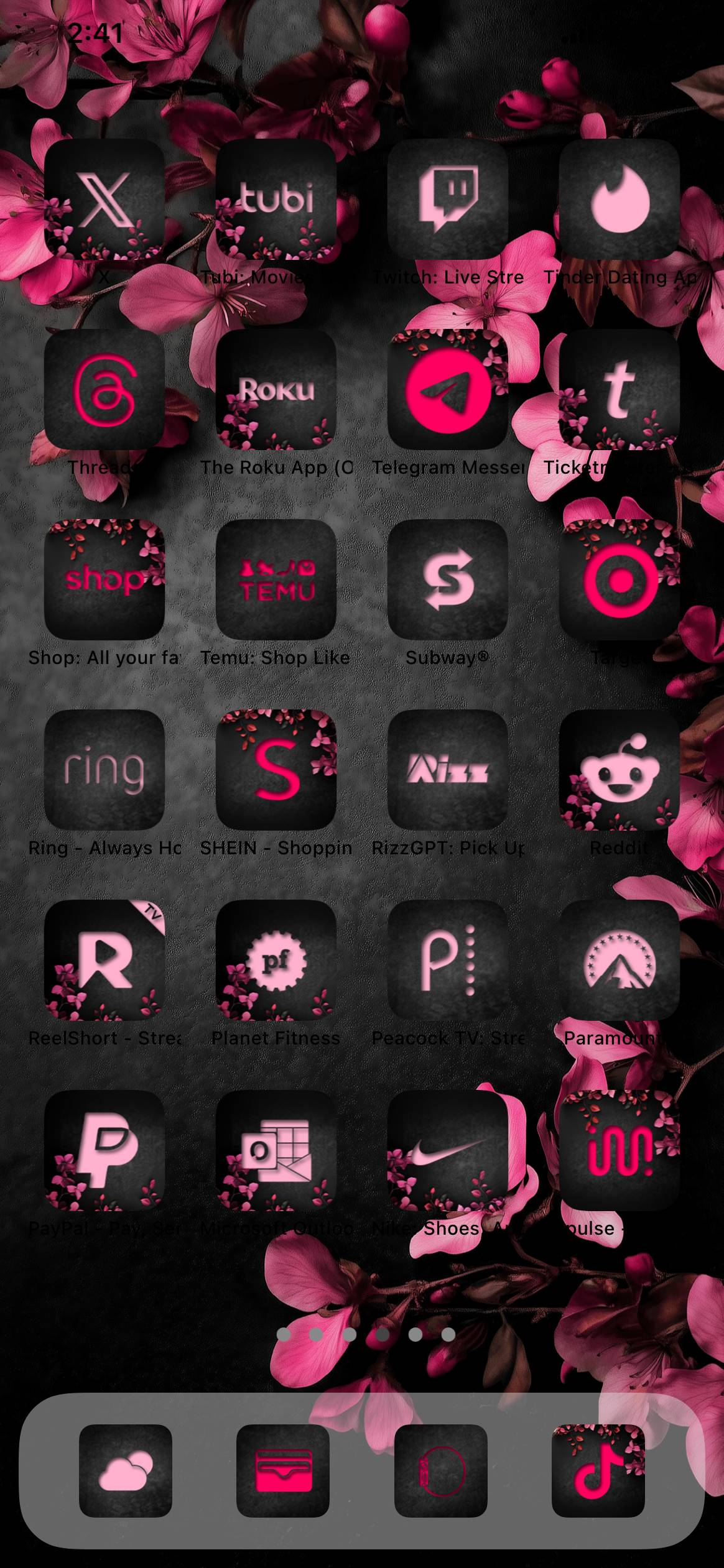The width and height of the screenshot is (724, 1568).
Task: Open The Roku App
Action: [x=276, y=389]
